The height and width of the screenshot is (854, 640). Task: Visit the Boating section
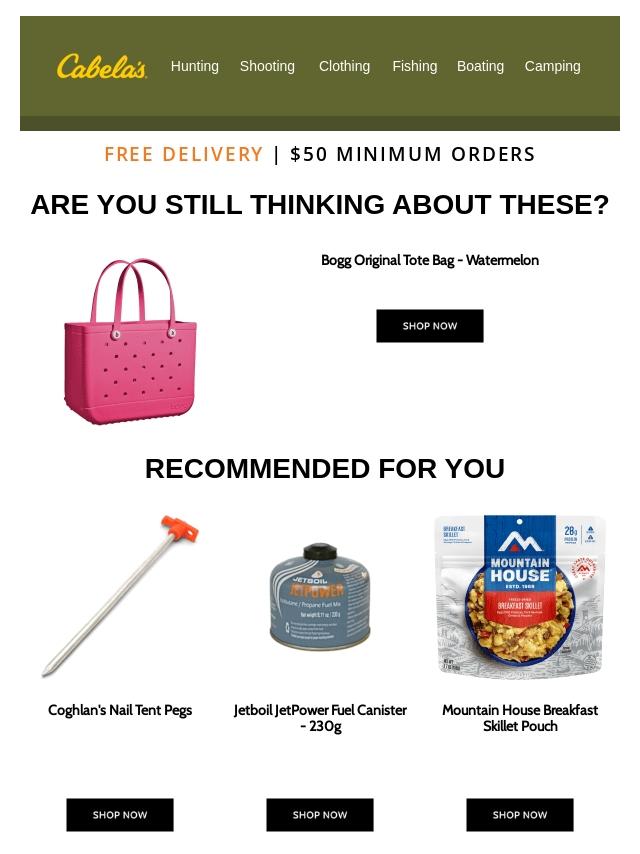pyautogui.click(x=480, y=66)
